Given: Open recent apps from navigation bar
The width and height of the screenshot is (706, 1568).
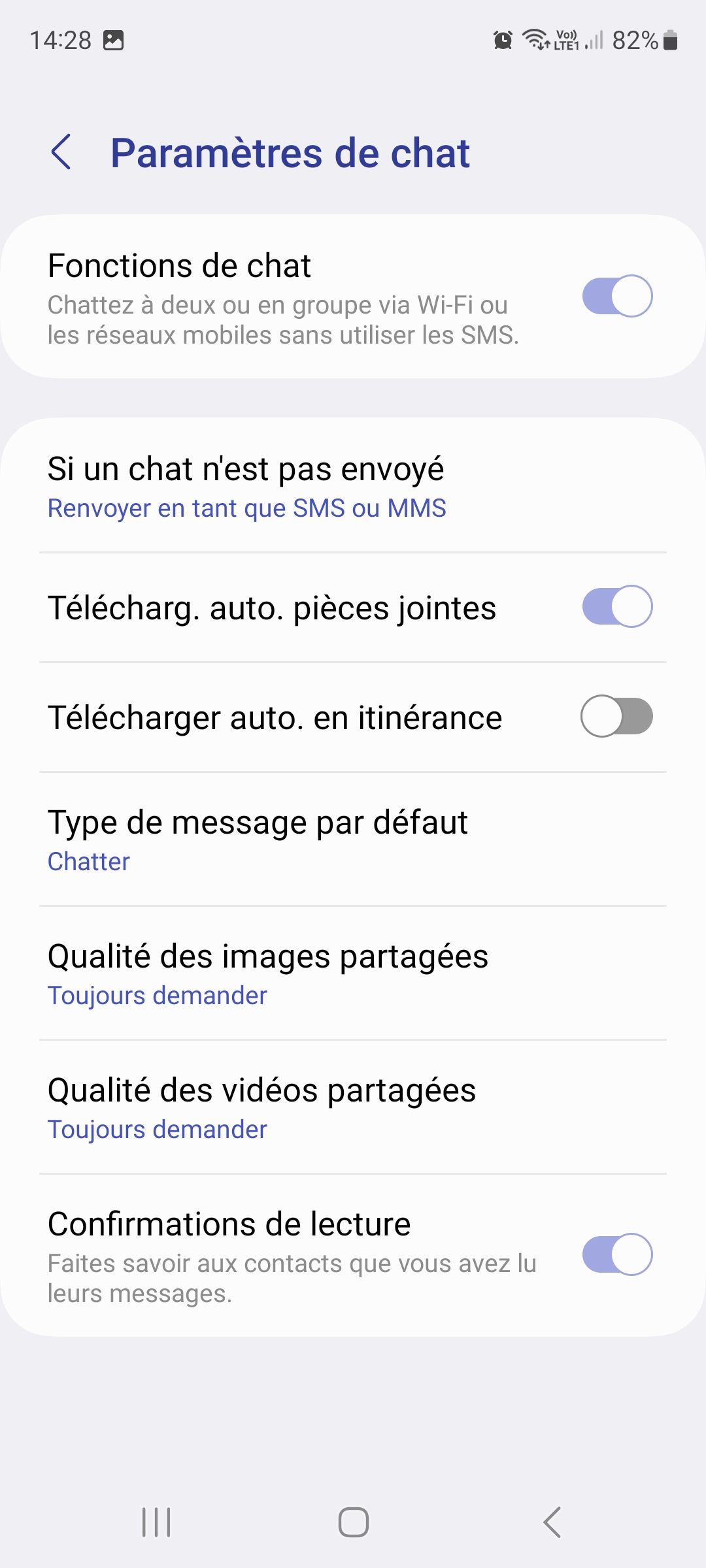Looking at the screenshot, I should pos(156,1522).
